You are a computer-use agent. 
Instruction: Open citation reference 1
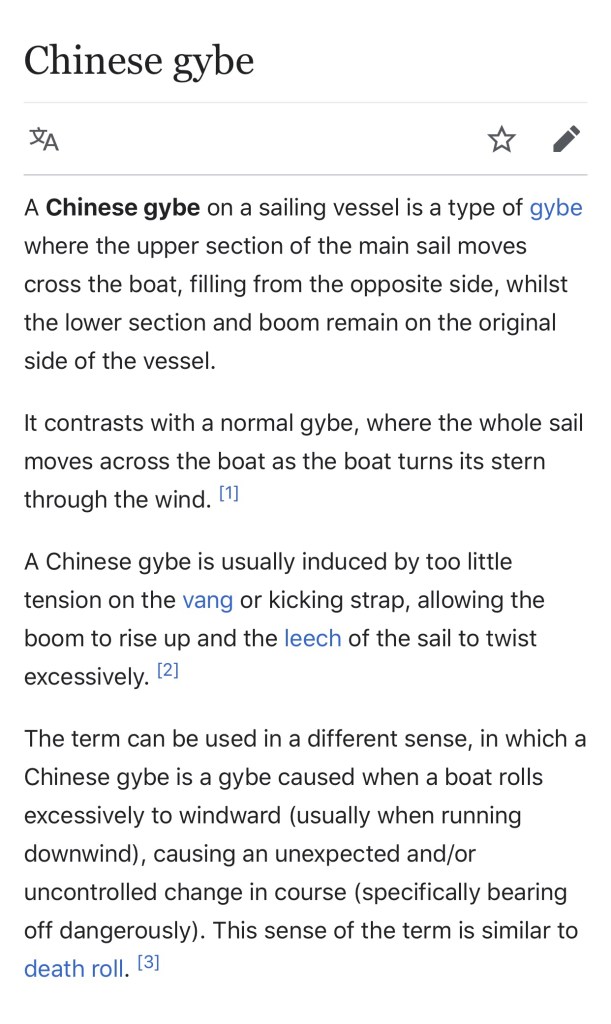point(229,494)
